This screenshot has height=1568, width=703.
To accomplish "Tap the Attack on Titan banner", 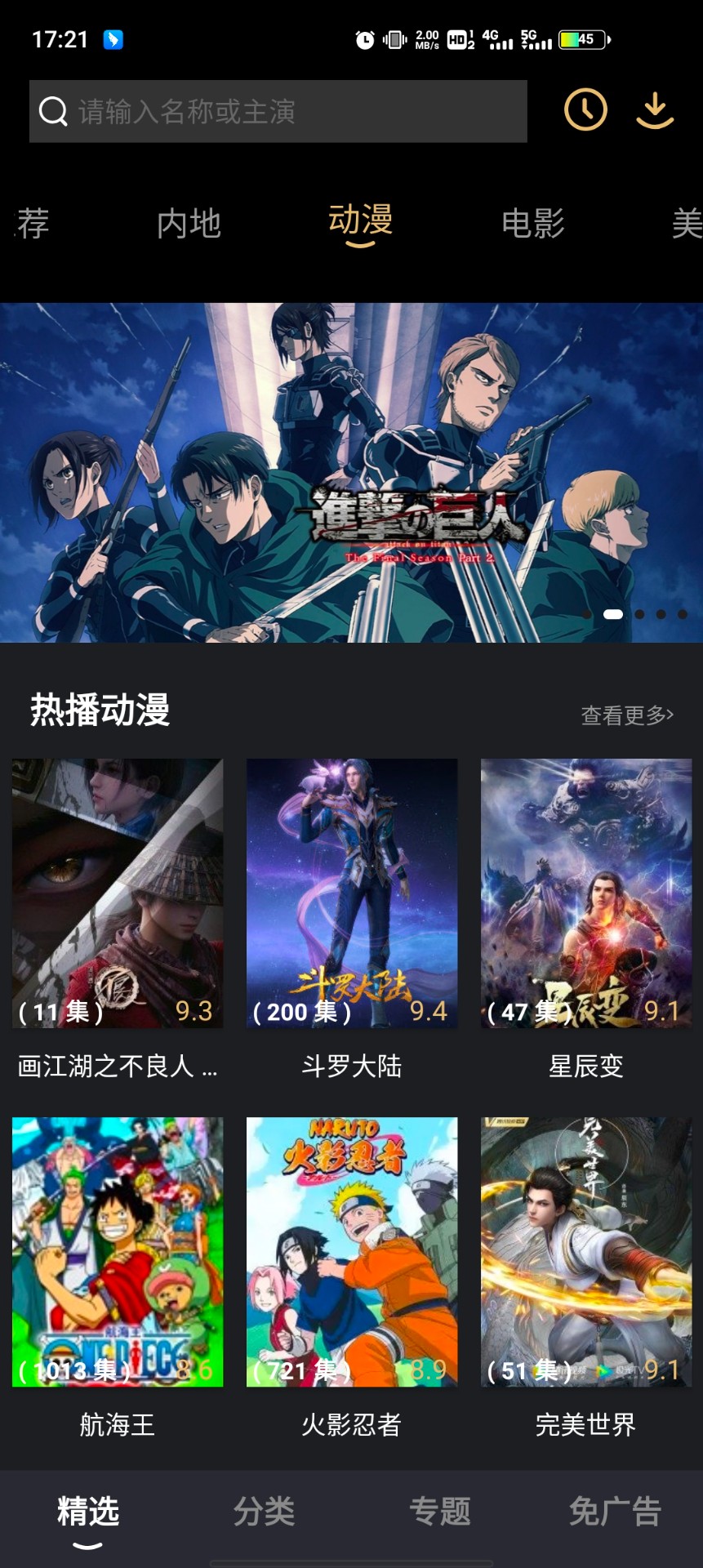I will point(351,472).
